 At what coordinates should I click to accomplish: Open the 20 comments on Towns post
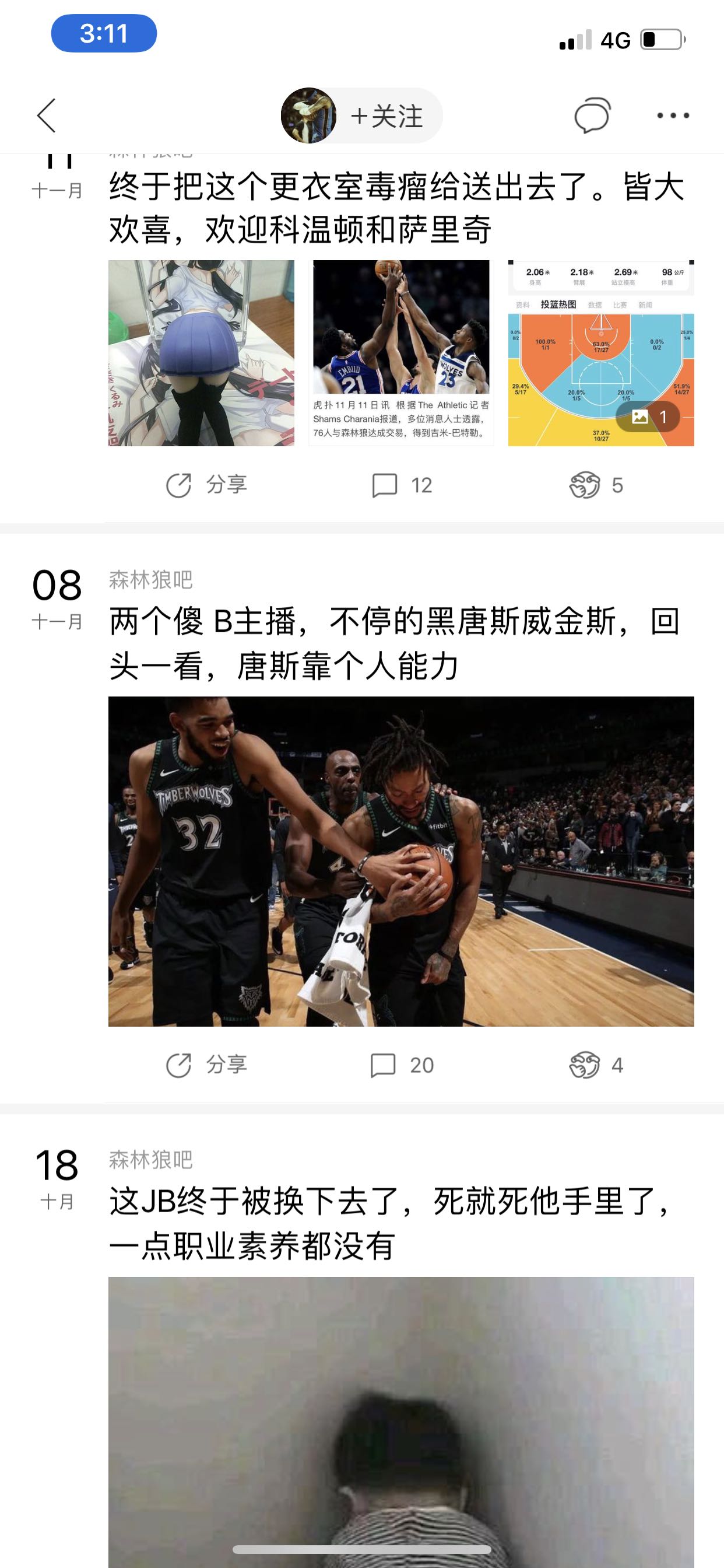coord(402,1065)
